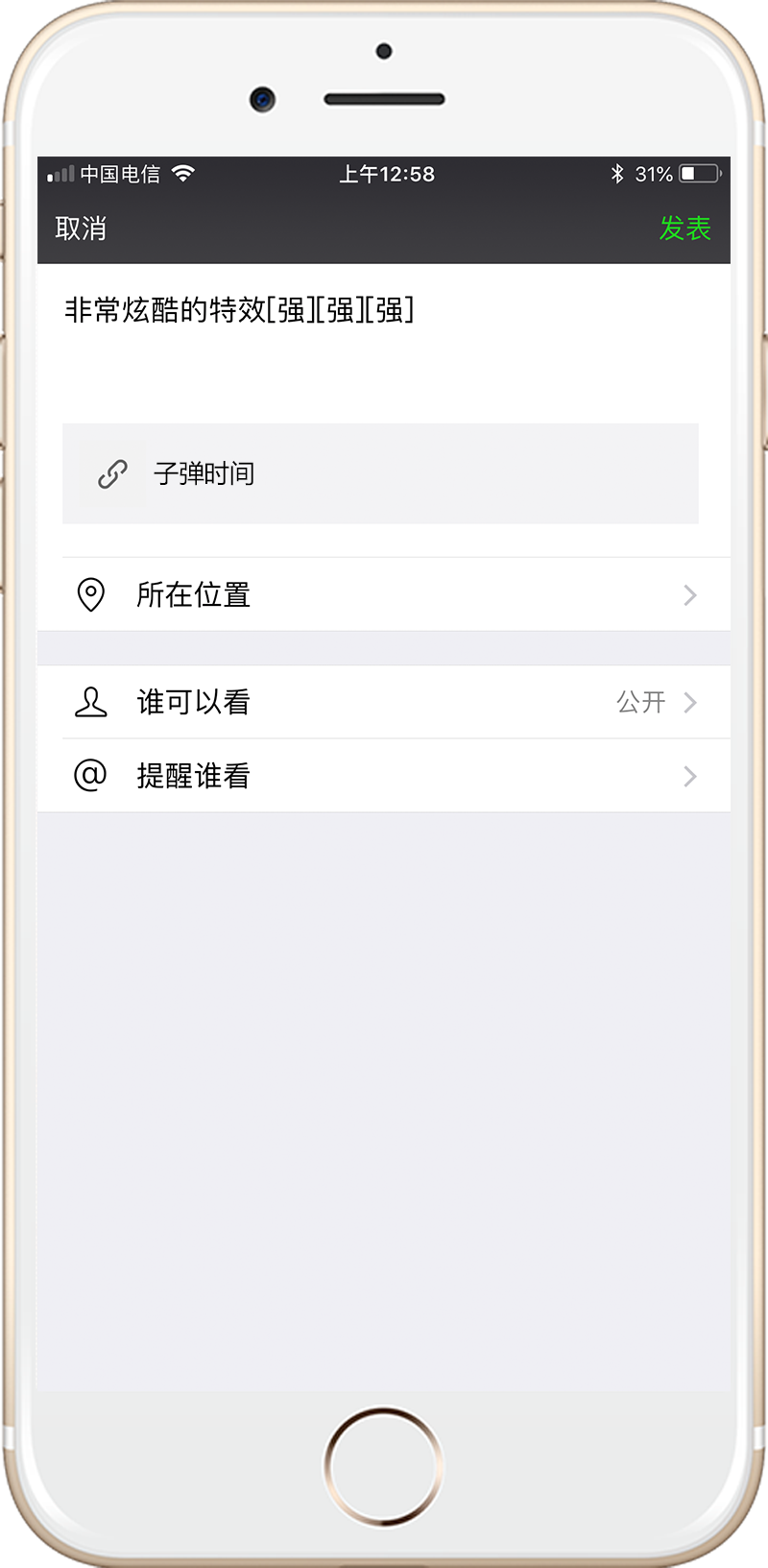The width and height of the screenshot is (768, 1568).
Task: Open 所在位置 location picker
Action: click(x=384, y=594)
